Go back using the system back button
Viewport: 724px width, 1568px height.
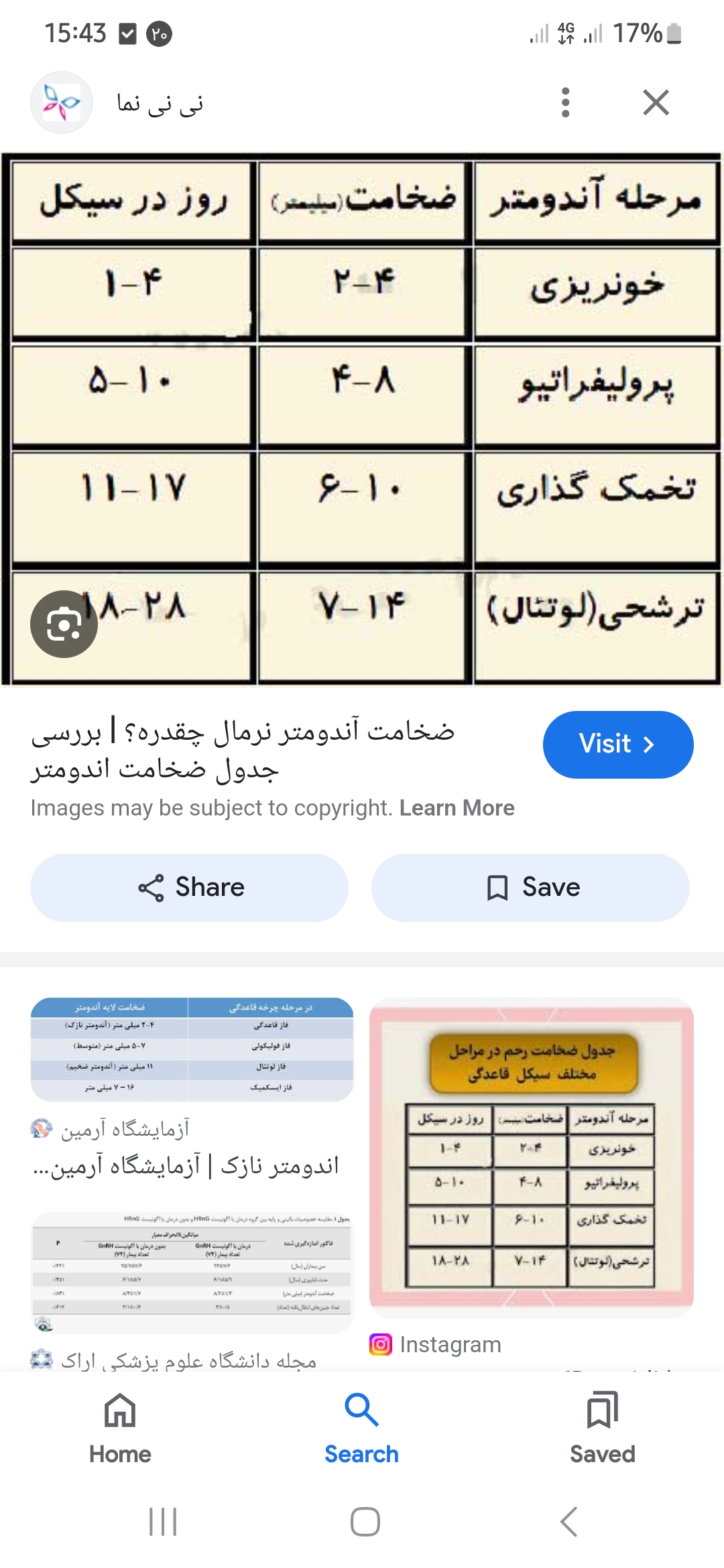(568, 1522)
